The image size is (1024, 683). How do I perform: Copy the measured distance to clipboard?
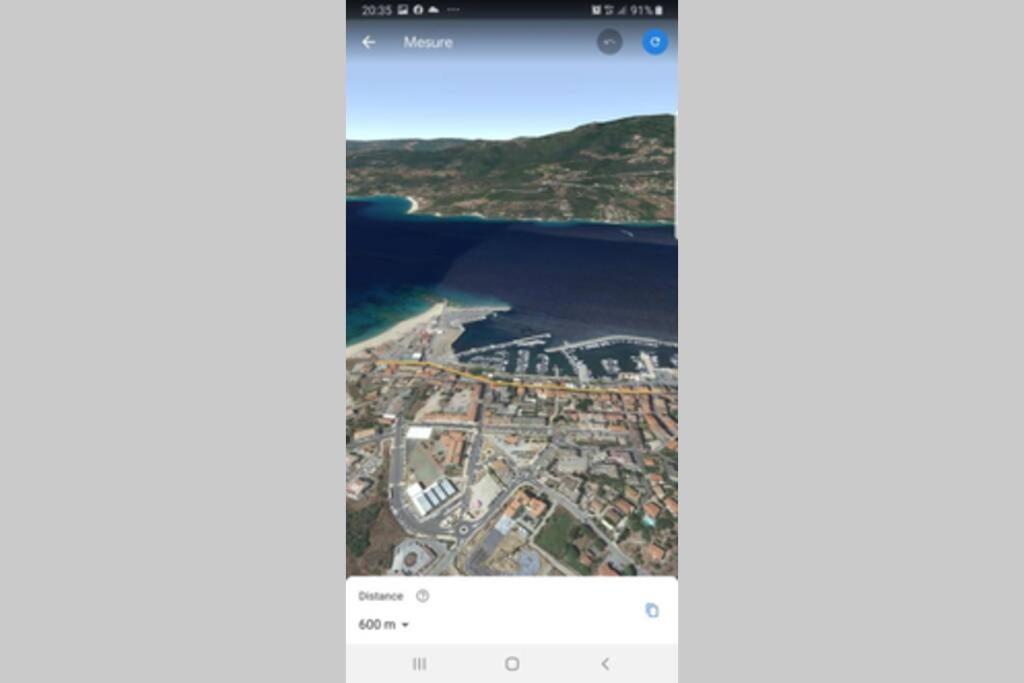pyautogui.click(x=652, y=610)
